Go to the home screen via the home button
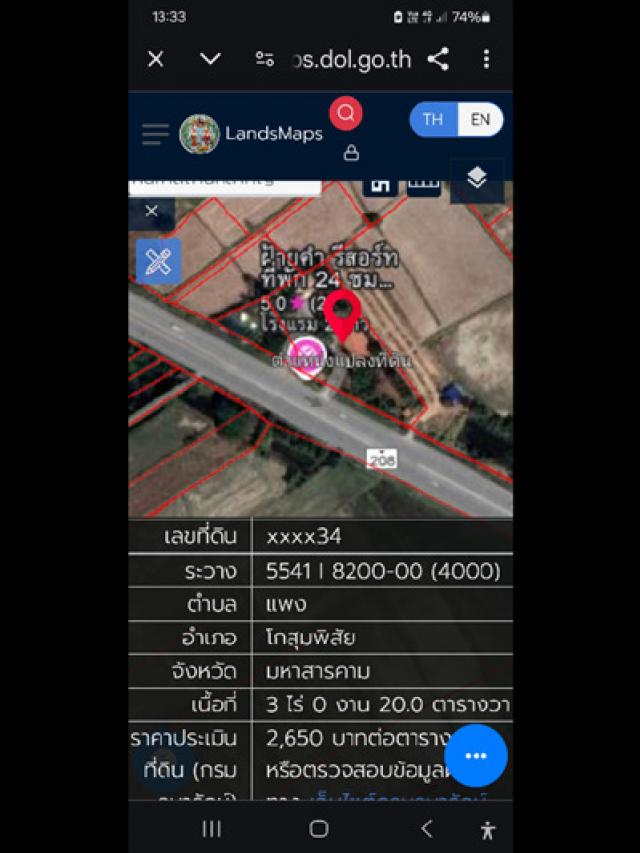This screenshot has height=853, width=640. pyautogui.click(x=319, y=828)
